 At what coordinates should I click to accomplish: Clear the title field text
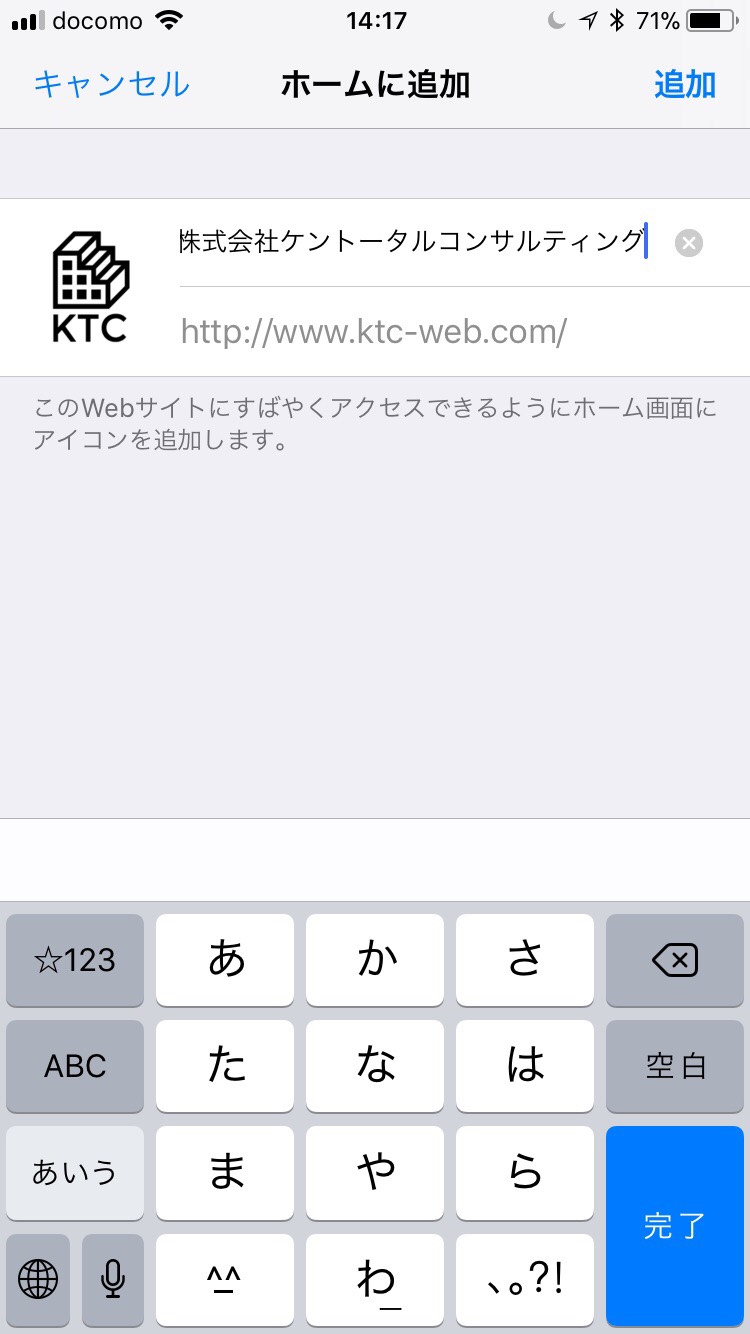pyautogui.click(x=689, y=243)
